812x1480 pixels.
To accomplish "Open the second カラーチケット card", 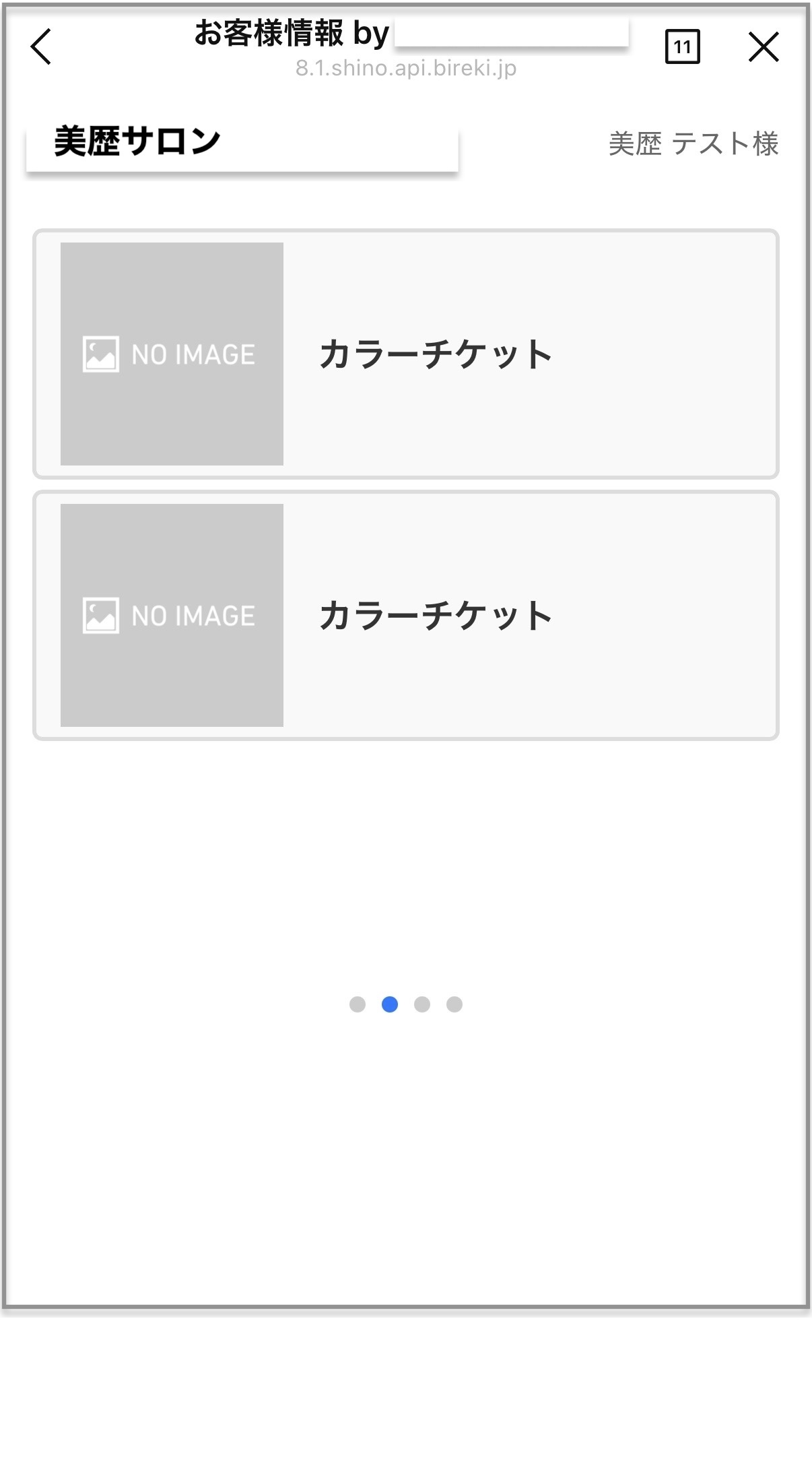I will [405, 615].
